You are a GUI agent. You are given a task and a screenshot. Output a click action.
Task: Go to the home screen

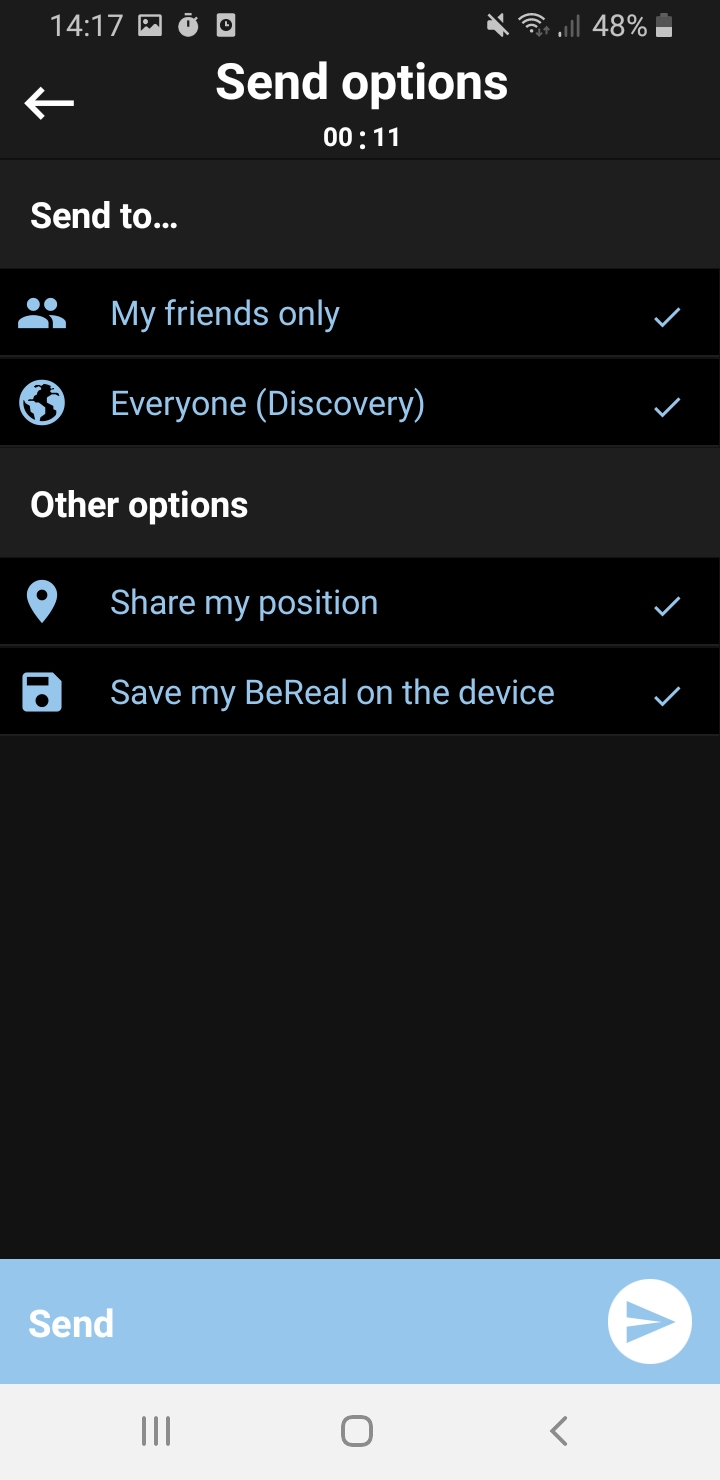point(357,1431)
